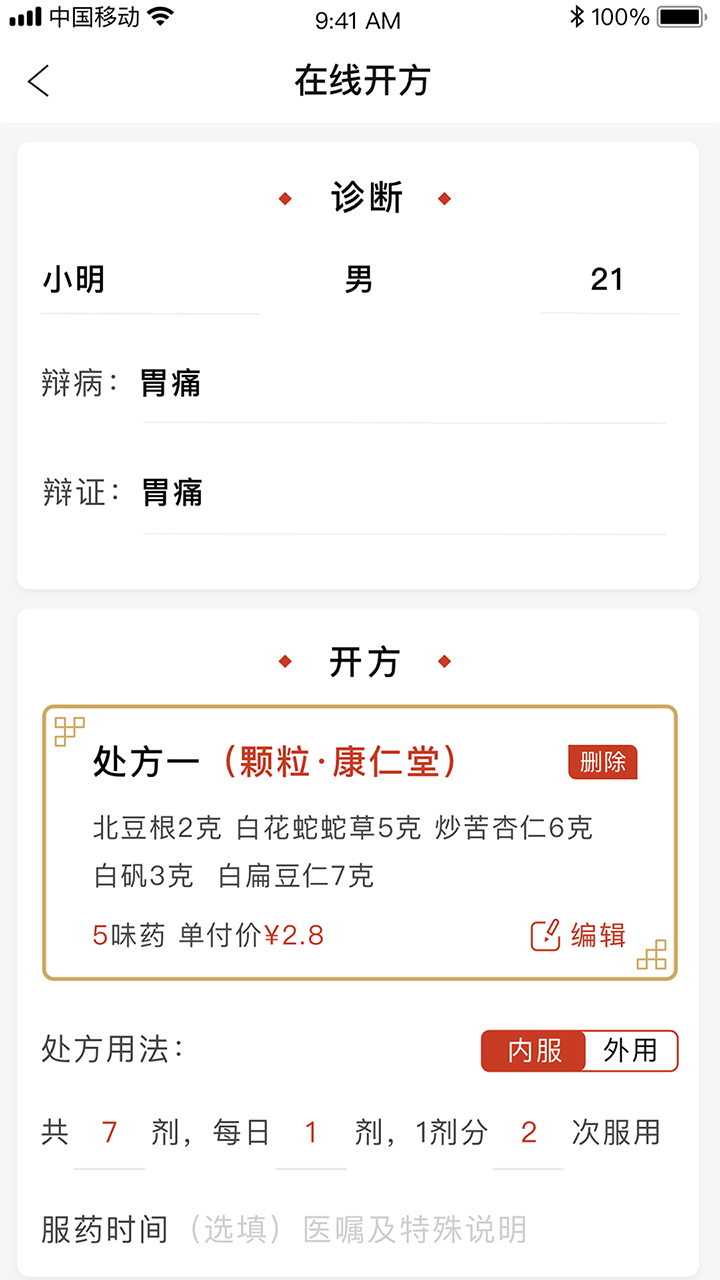Edit daily dose field showing 1
Image resolution: width=720 pixels, height=1280 pixels.
[x=311, y=1133]
